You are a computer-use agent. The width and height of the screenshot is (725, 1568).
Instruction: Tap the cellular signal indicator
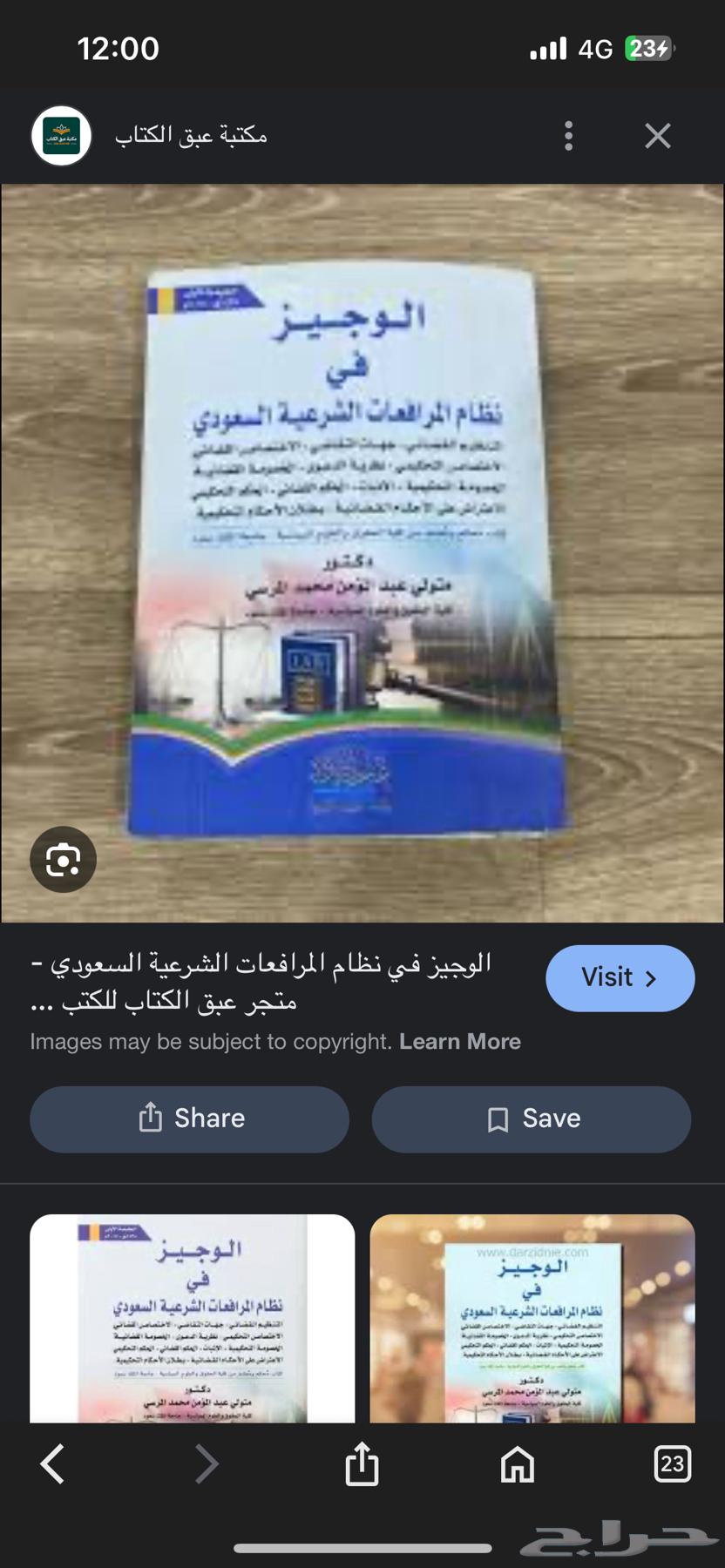pyautogui.click(x=546, y=50)
